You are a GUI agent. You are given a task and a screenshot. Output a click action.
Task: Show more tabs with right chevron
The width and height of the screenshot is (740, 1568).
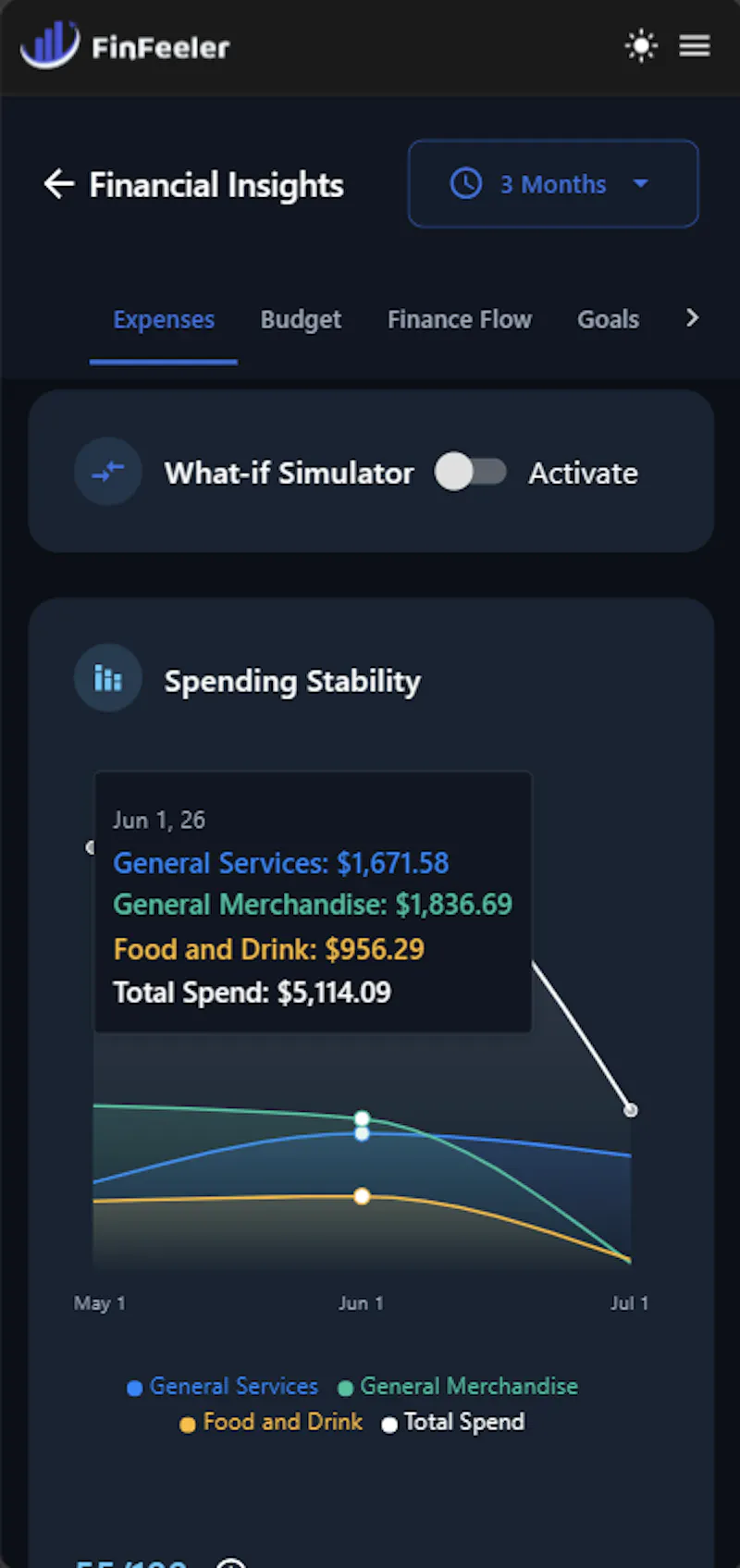pyautogui.click(x=692, y=318)
